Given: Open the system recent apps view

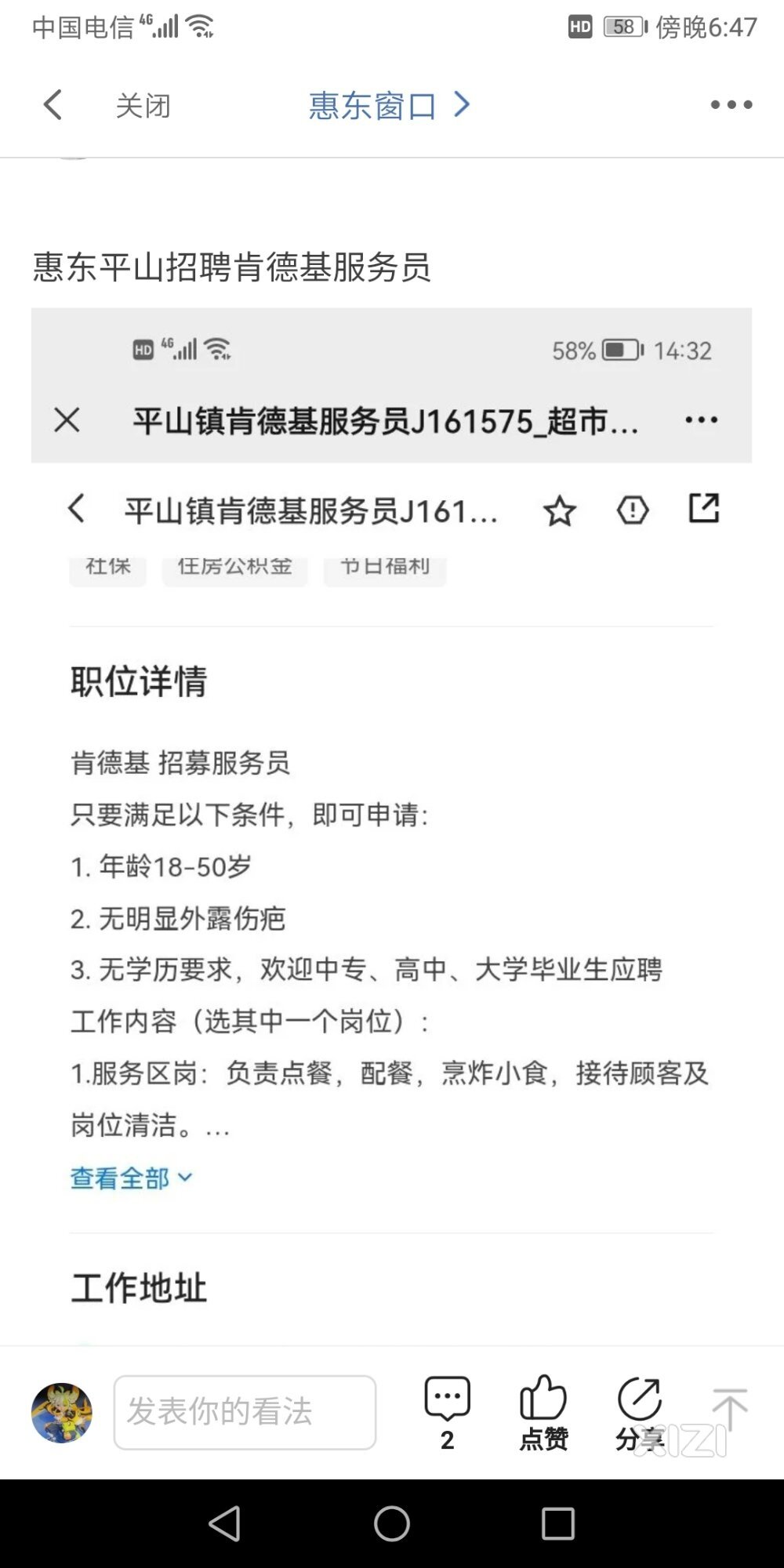Looking at the screenshot, I should 558,1524.
